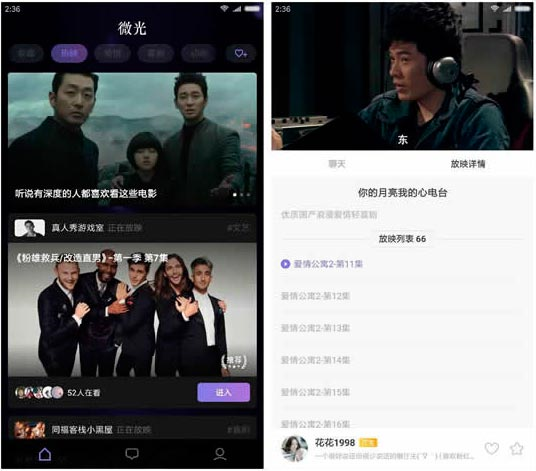Open the 同福客栈小黑屋 room header
This screenshot has height=471, width=536.
point(132,429)
